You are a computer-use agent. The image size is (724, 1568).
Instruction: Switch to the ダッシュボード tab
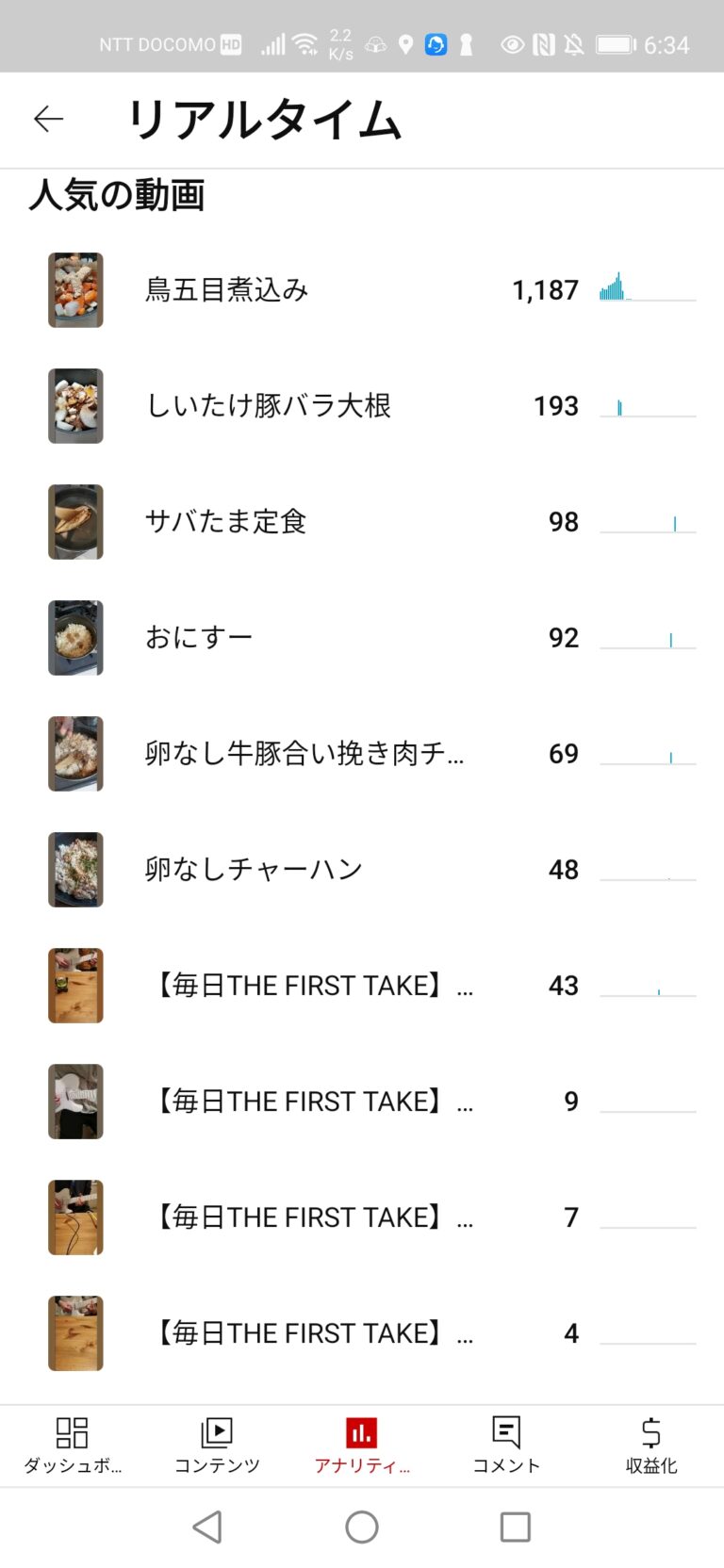[73, 1445]
